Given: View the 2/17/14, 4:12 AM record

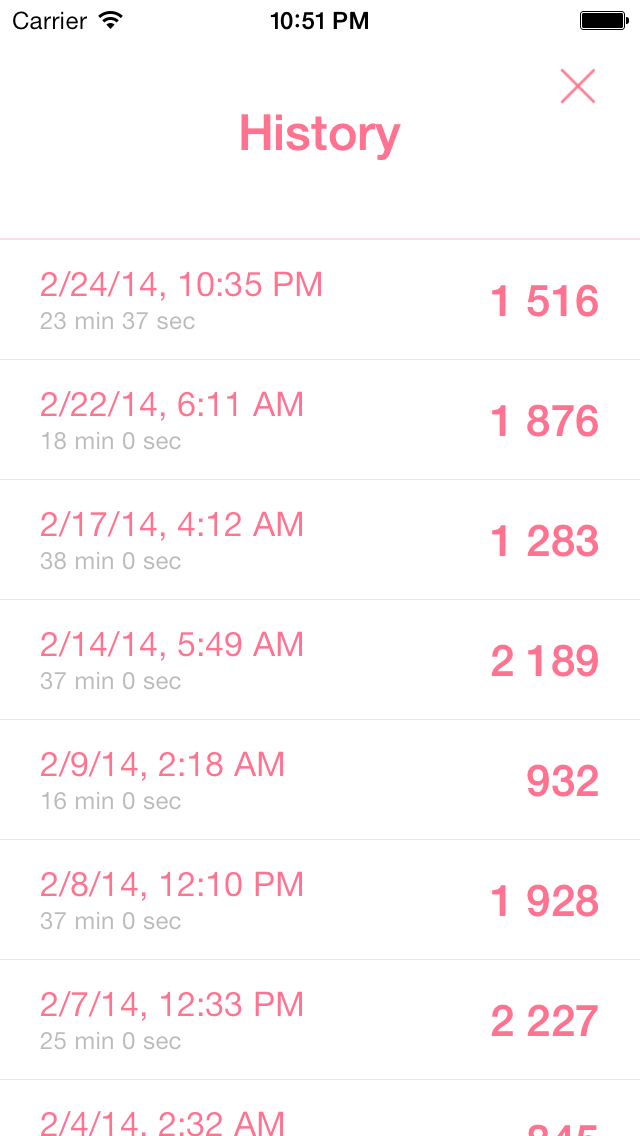Looking at the screenshot, I should coord(320,540).
